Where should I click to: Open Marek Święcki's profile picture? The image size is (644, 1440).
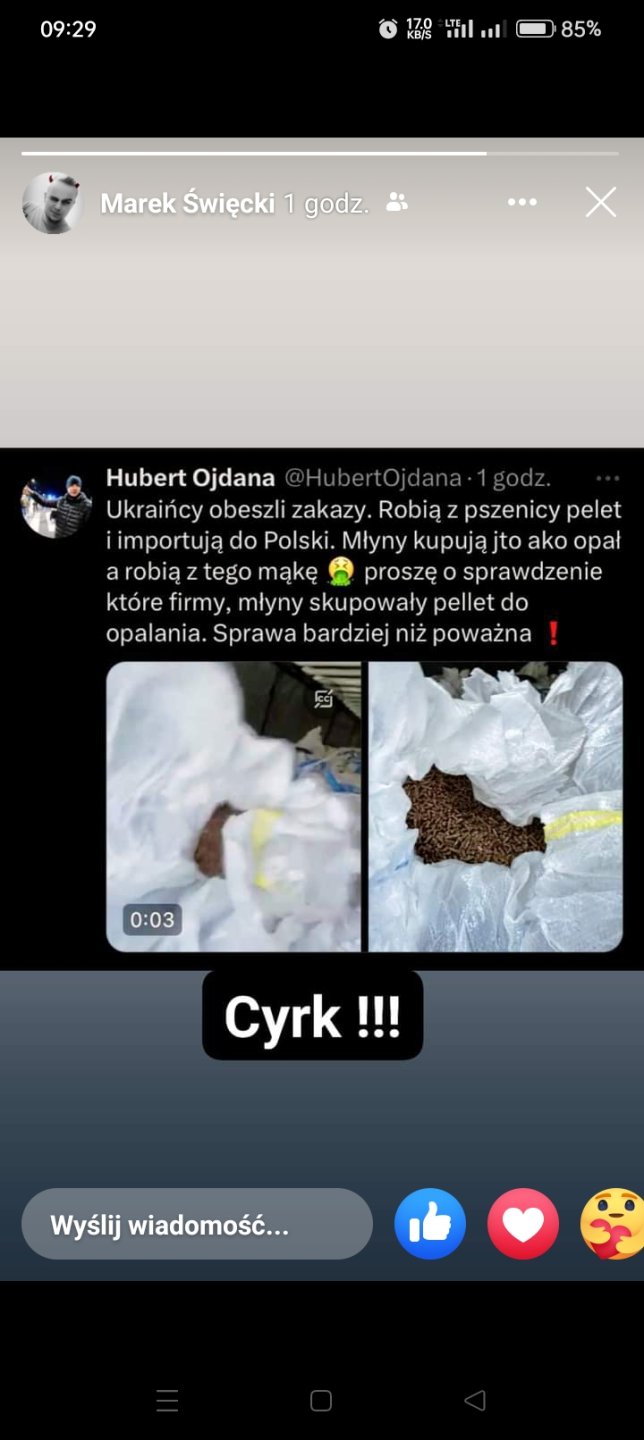click(x=51, y=203)
